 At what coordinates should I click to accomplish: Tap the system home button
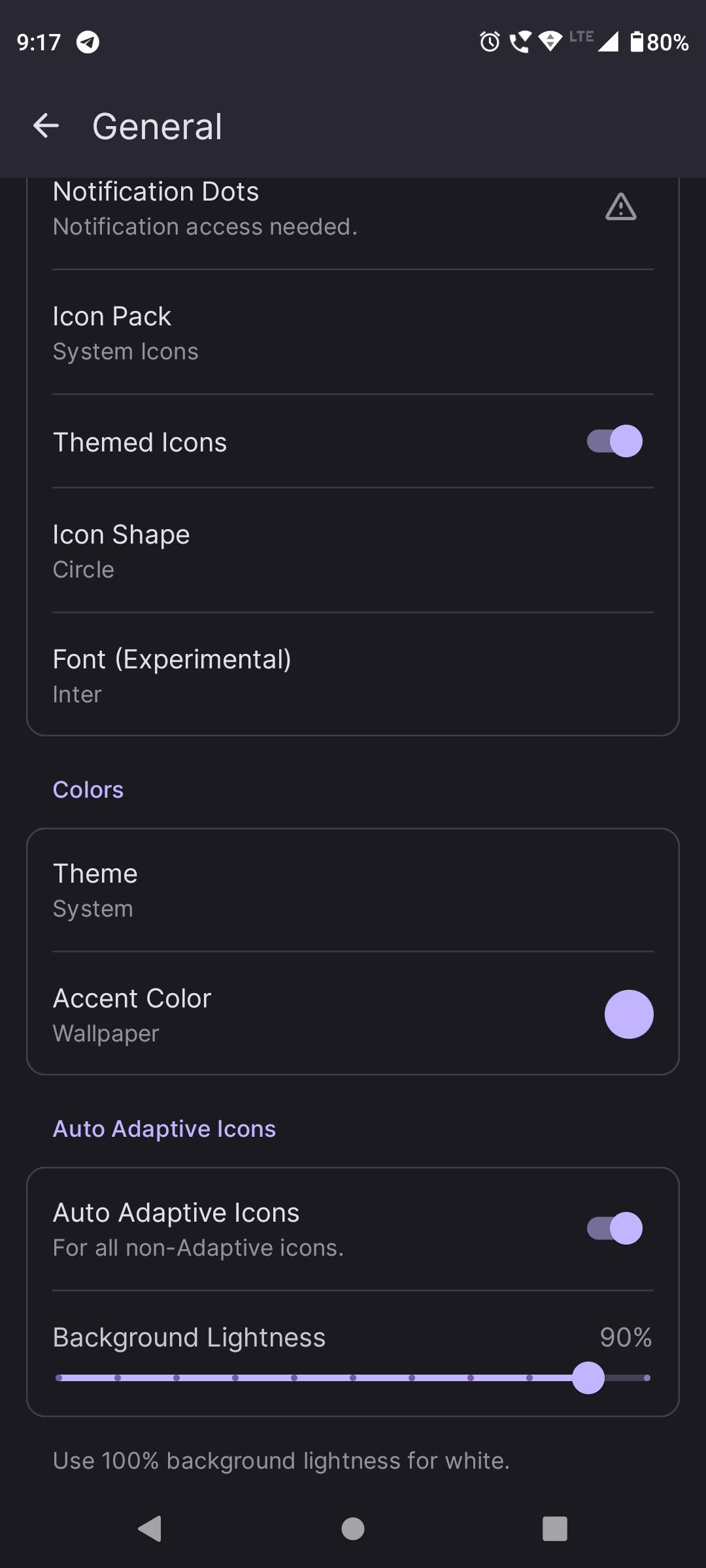click(353, 1529)
